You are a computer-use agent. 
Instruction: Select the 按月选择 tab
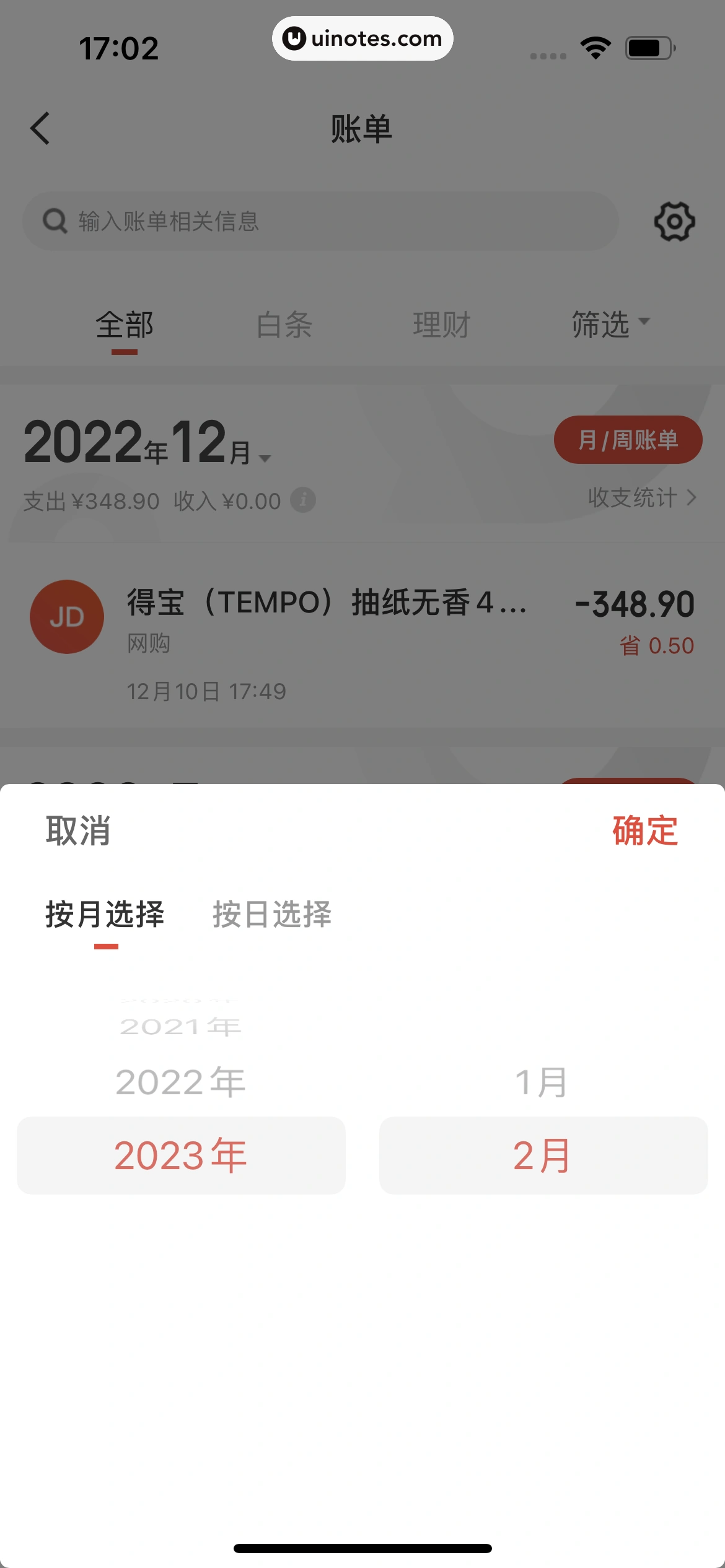point(105,915)
